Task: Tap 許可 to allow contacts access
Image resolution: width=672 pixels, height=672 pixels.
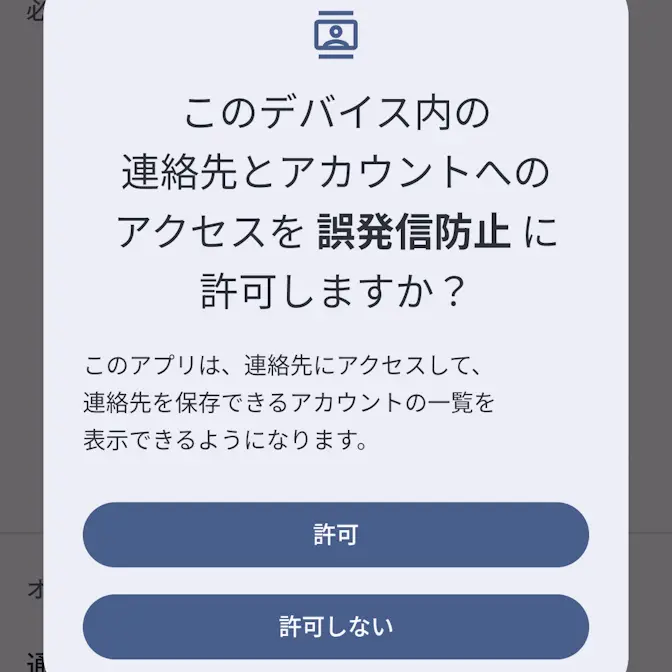Action: point(335,535)
